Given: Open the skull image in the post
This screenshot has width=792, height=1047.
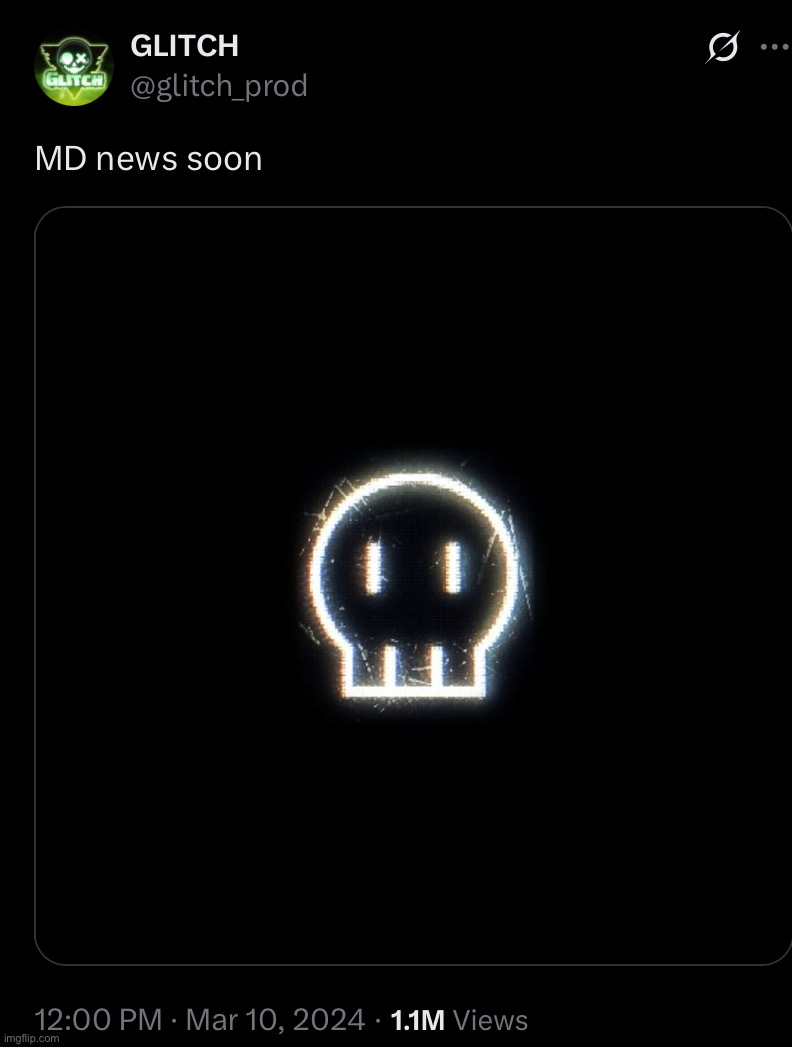Looking at the screenshot, I should point(412,585).
